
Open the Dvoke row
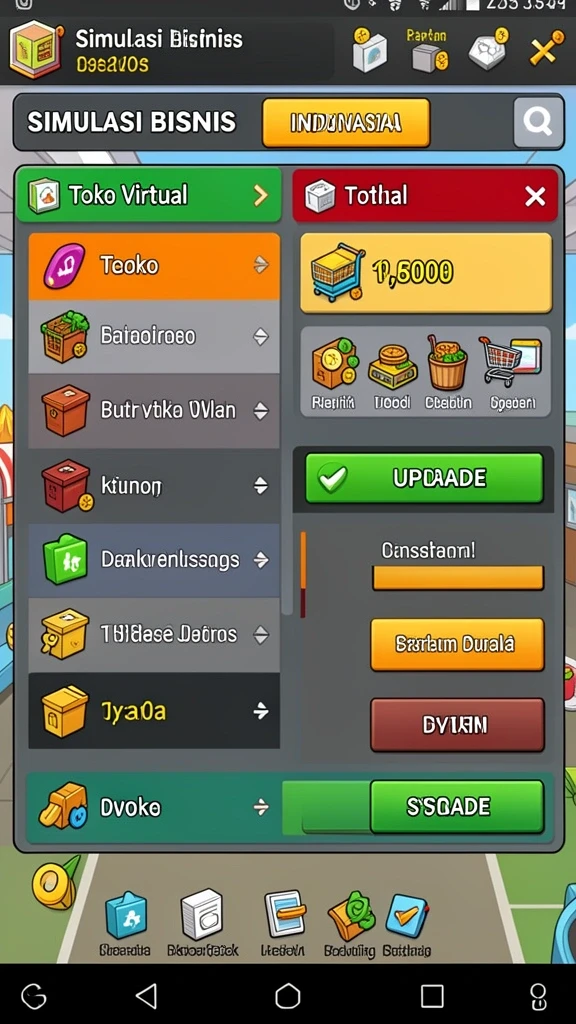(x=154, y=808)
